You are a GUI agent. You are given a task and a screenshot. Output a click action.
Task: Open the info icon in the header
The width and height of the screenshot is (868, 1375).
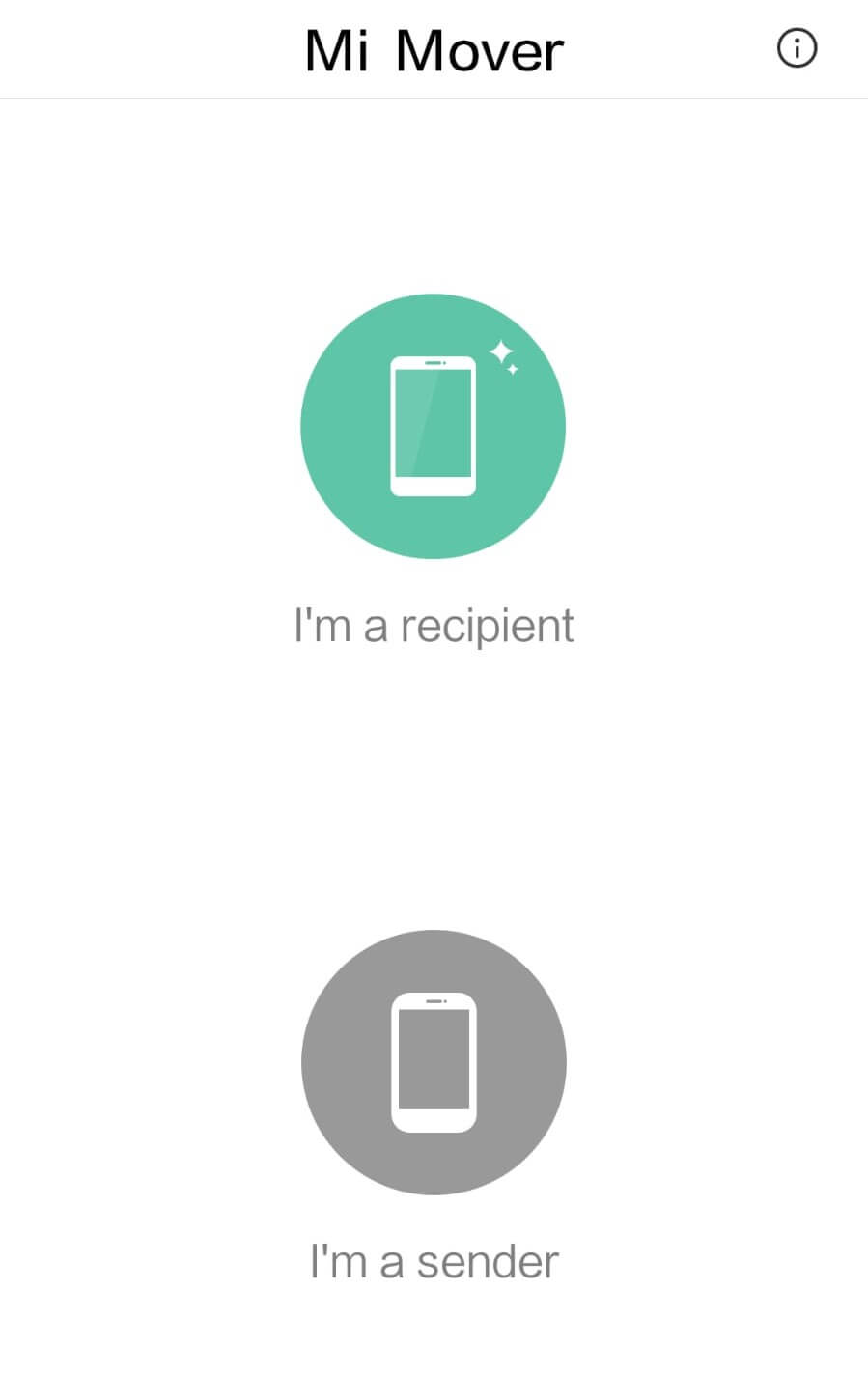pos(797,47)
